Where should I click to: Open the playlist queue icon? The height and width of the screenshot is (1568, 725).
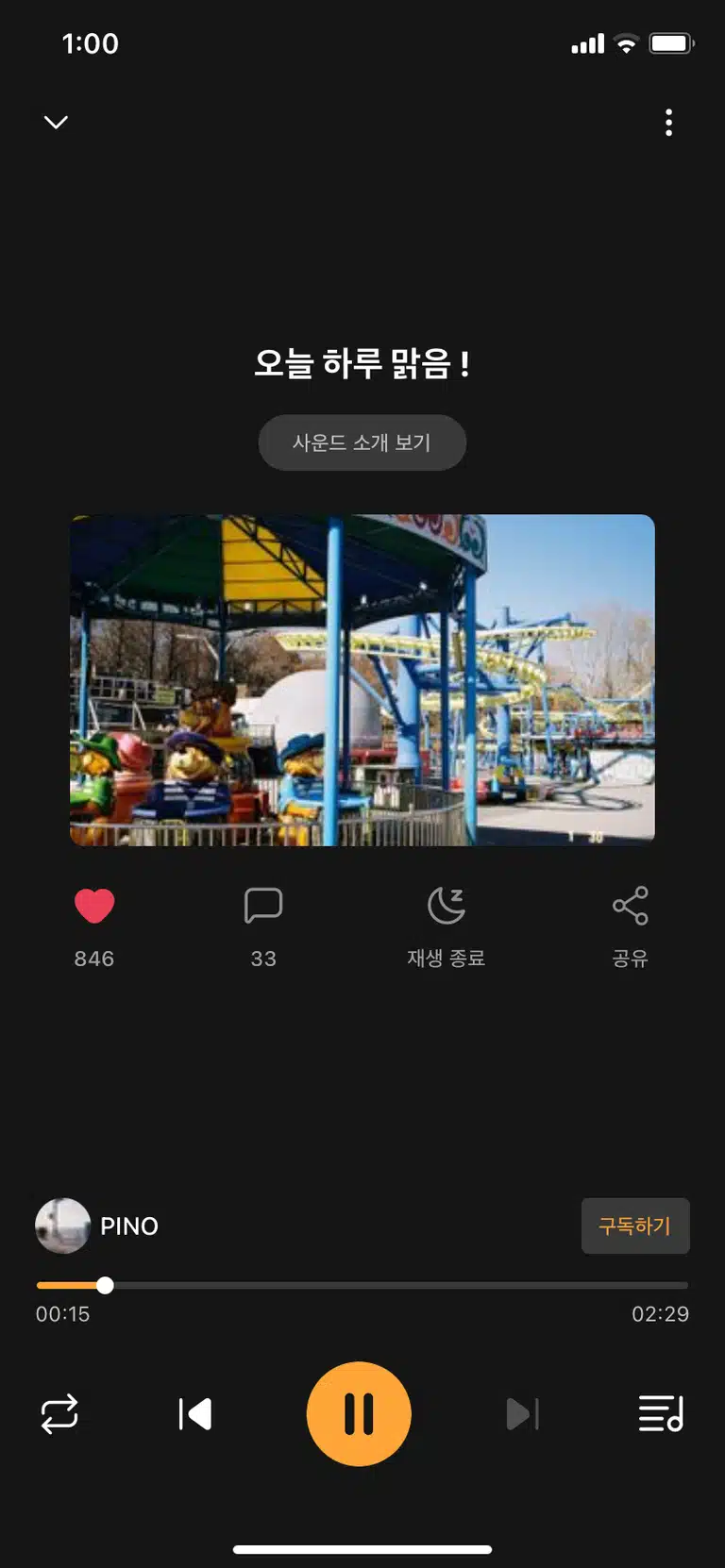tap(661, 1414)
